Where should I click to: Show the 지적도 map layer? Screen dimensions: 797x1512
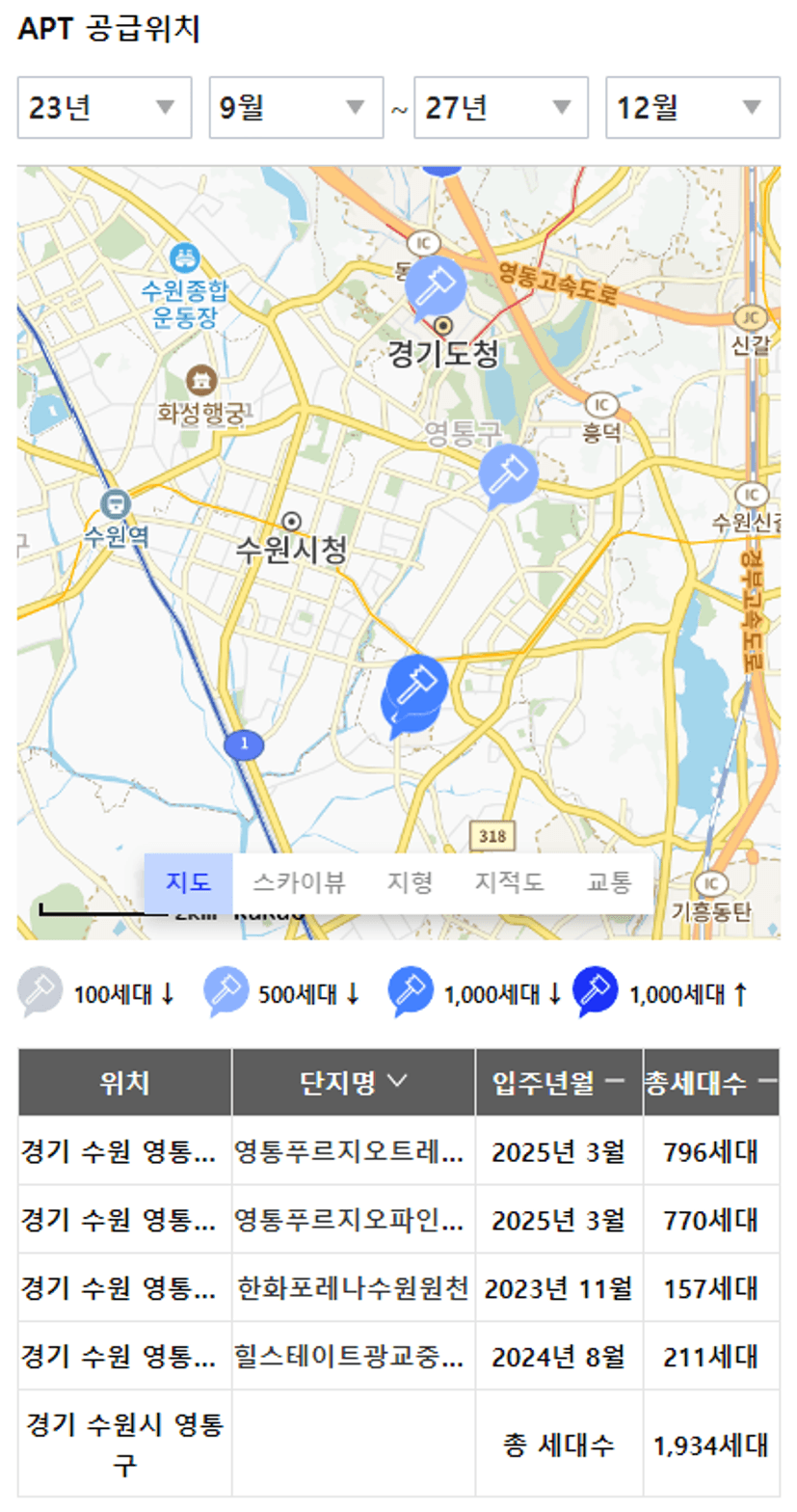pyautogui.click(x=509, y=882)
